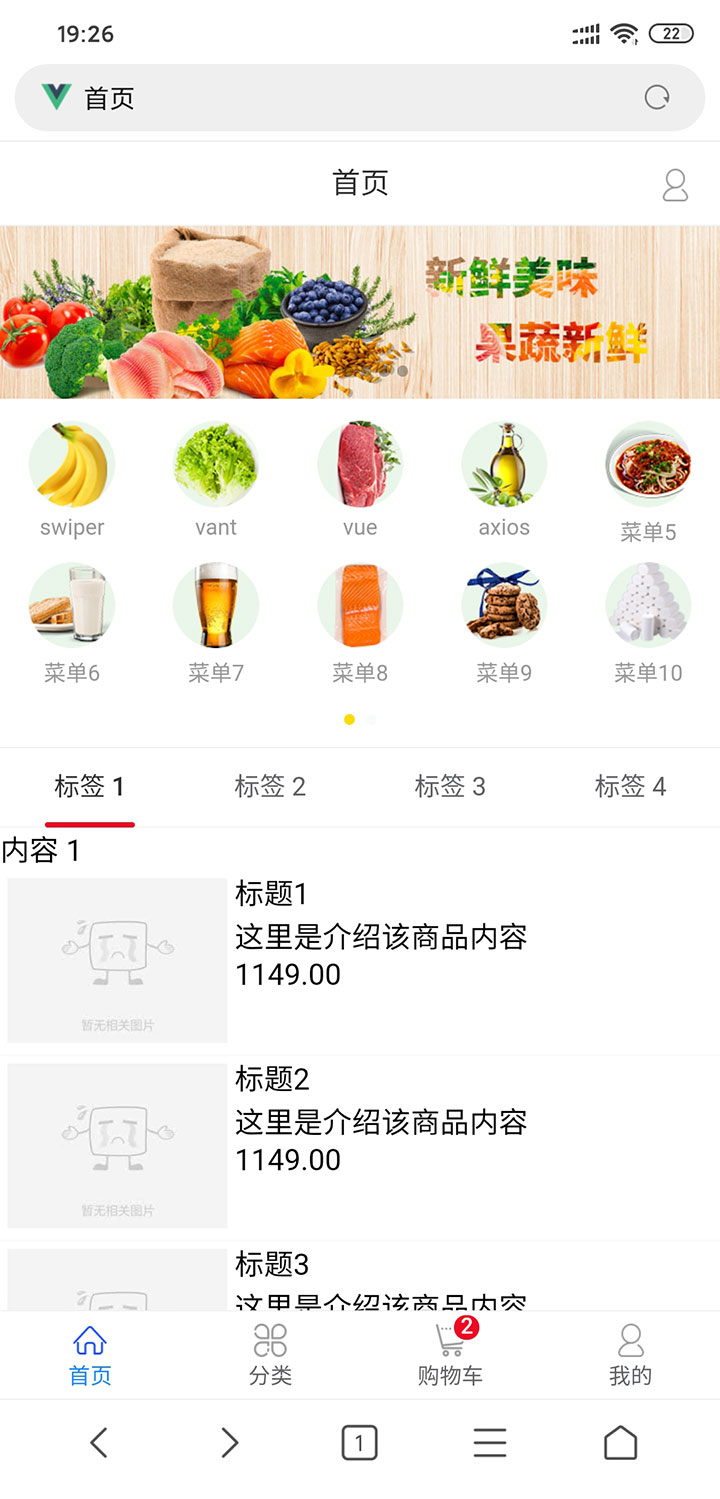The height and width of the screenshot is (1499, 720).
Task: Switch to the 标签 3 tab
Action: pyautogui.click(x=450, y=787)
